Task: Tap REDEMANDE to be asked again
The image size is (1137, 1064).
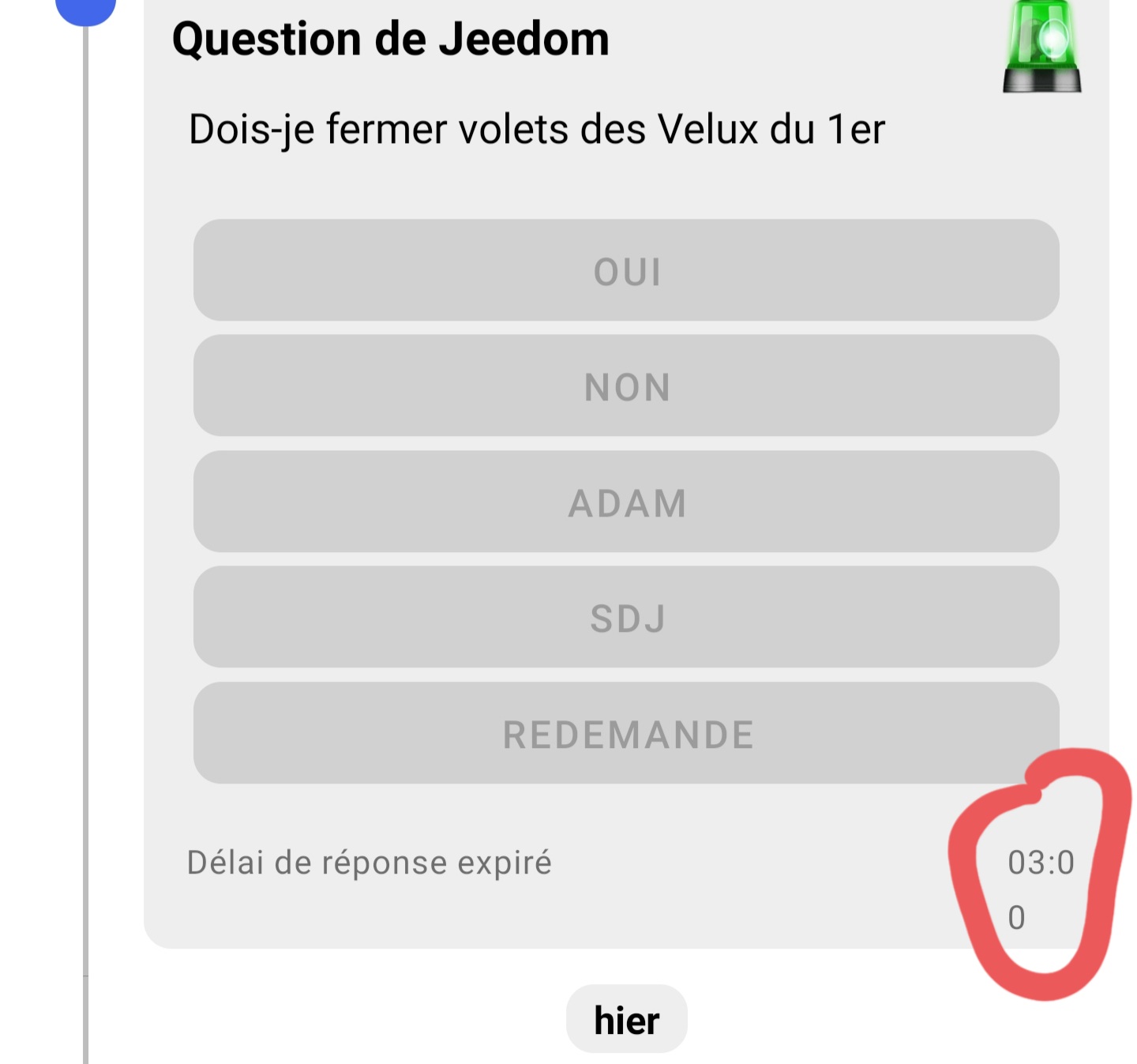Action: (x=626, y=733)
